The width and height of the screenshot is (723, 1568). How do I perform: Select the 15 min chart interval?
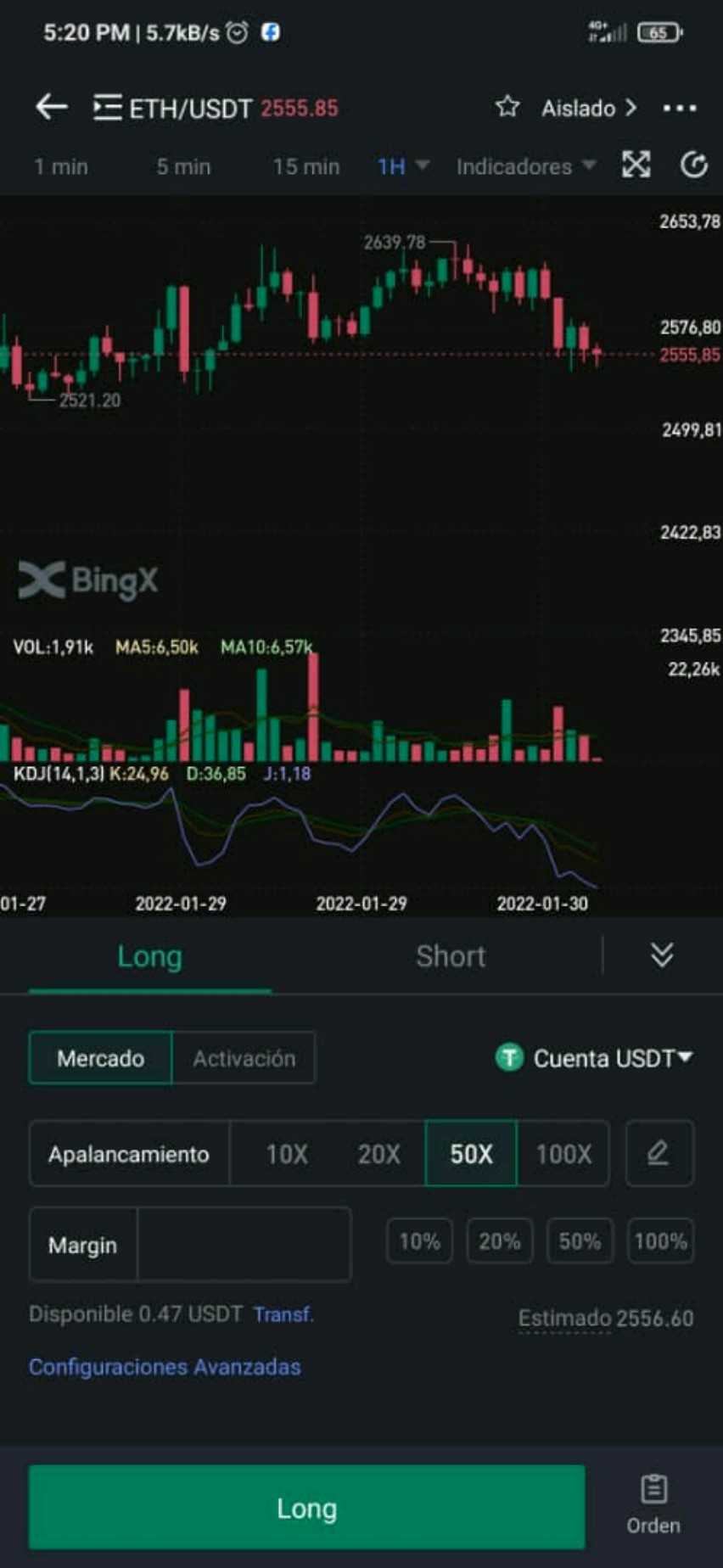305,166
